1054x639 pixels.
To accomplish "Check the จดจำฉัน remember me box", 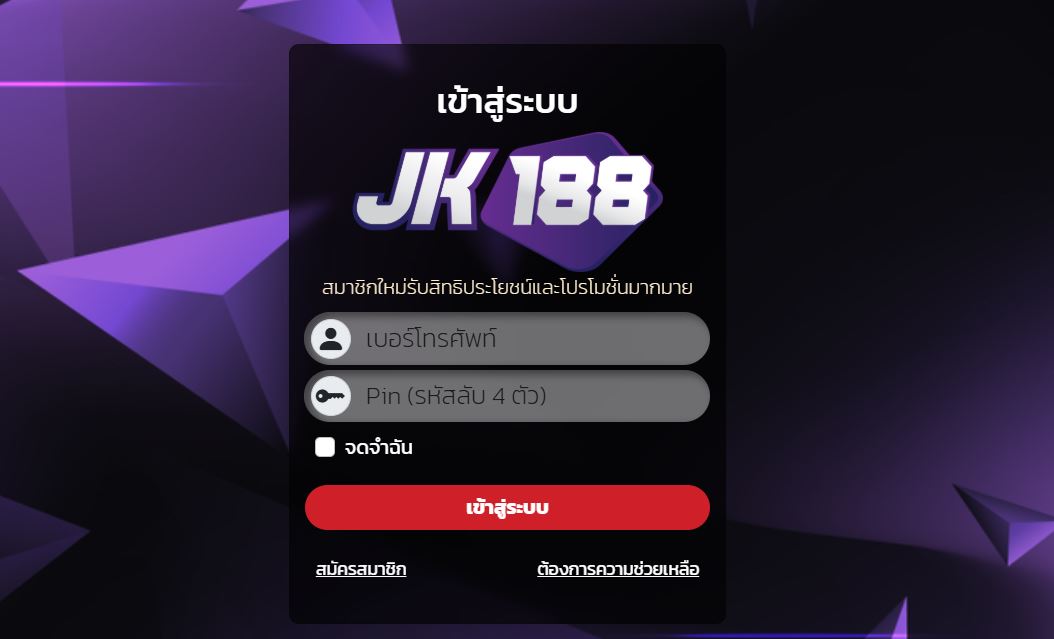I will click(325, 447).
